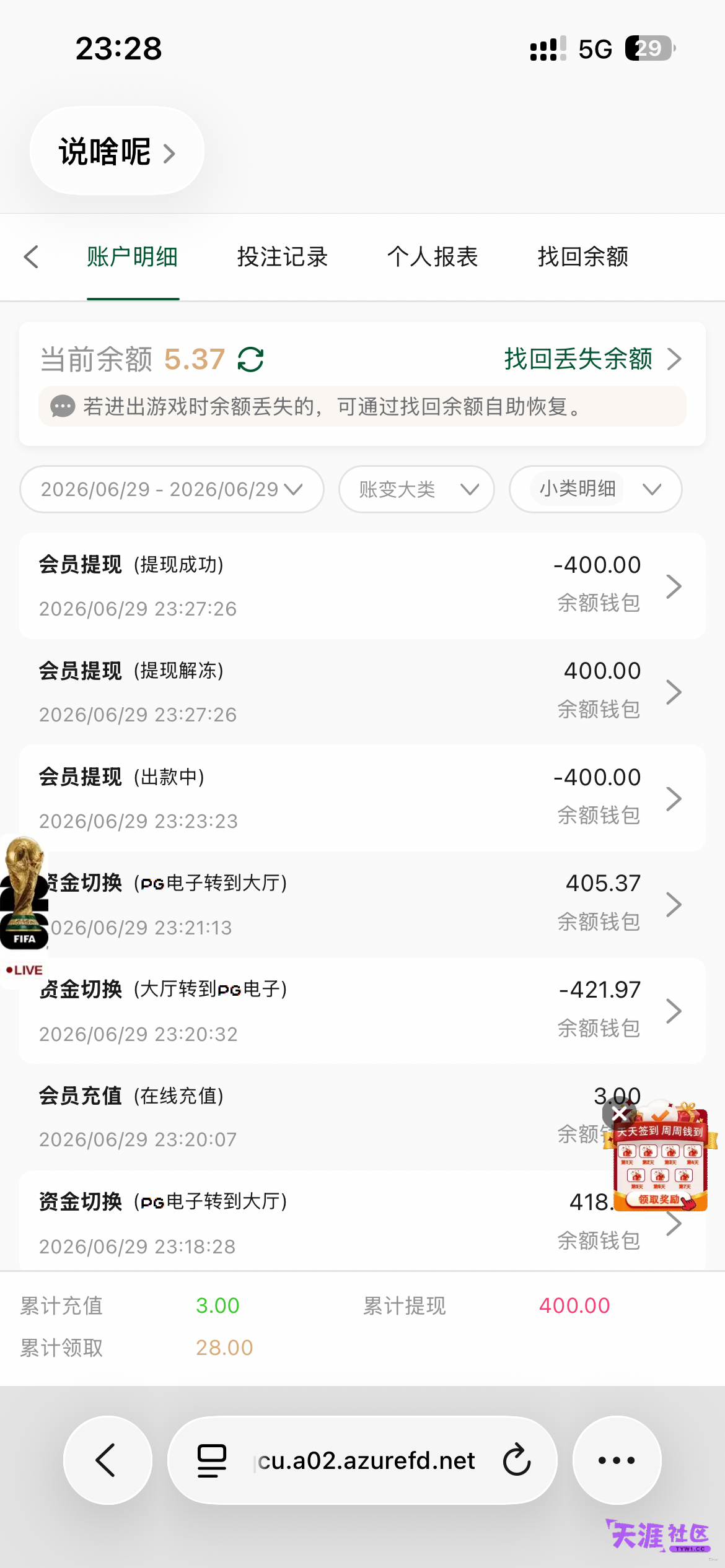The height and width of the screenshot is (1568, 725).
Task: Open the date range picker
Action: (x=172, y=489)
